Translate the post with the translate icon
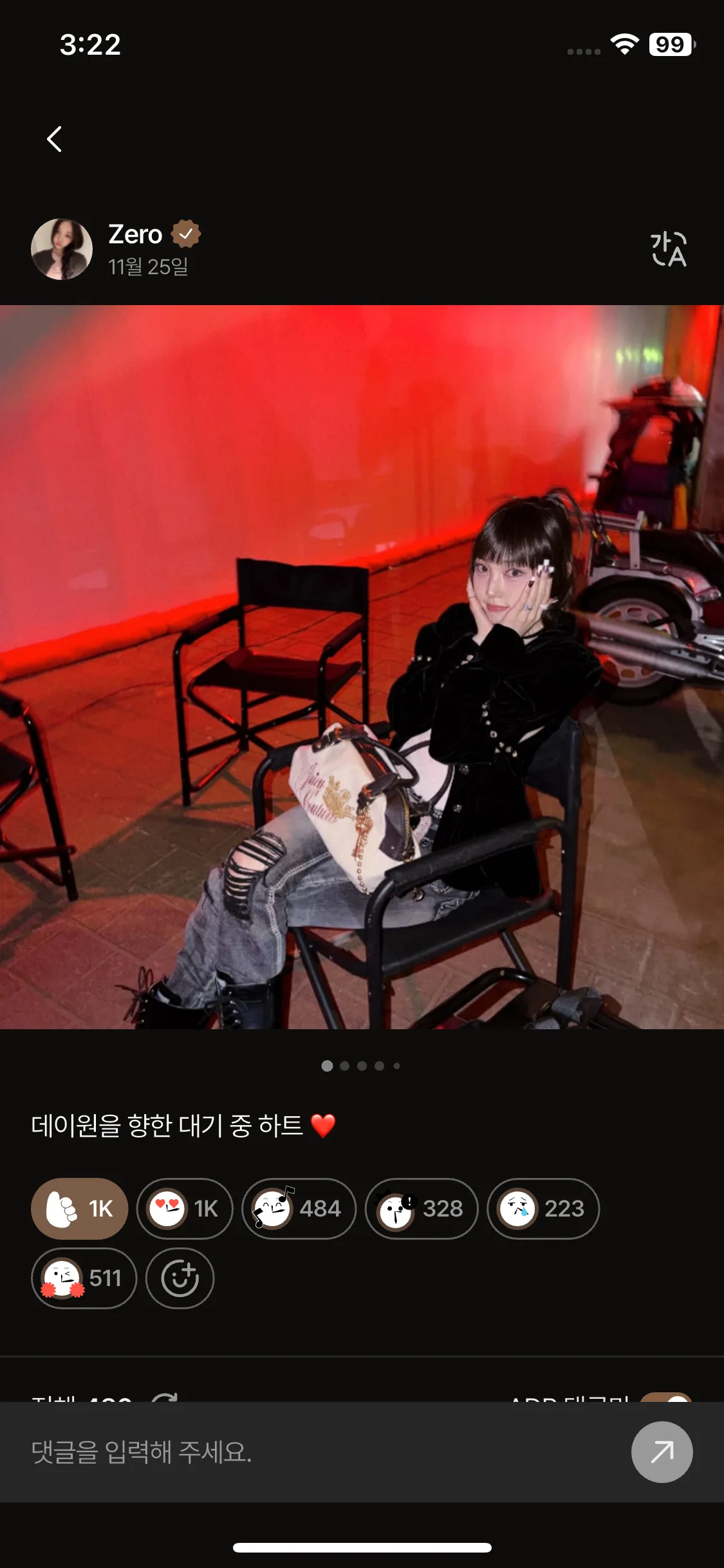 click(x=669, y=249)
